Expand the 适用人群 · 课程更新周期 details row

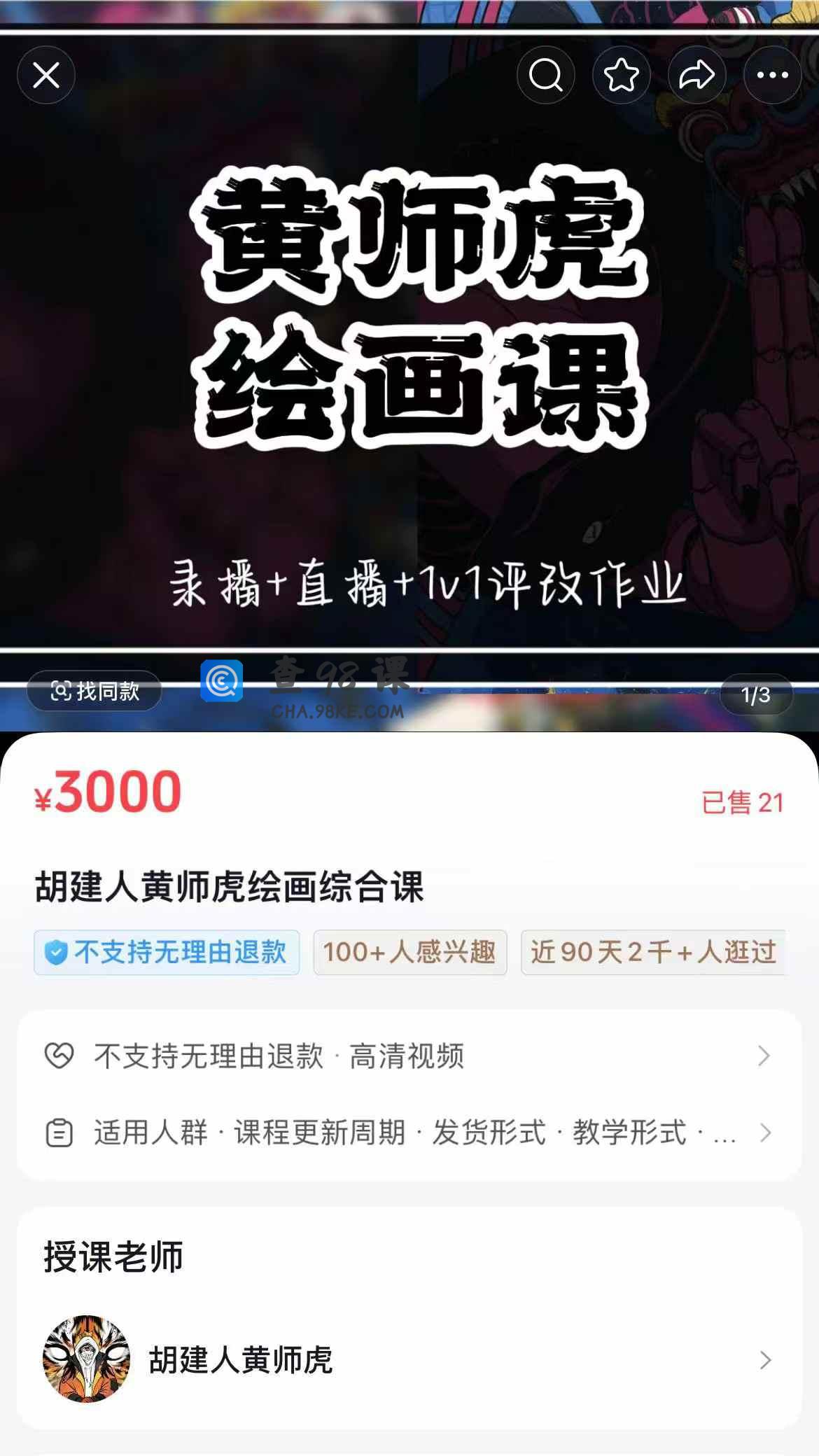pos(409,1133)
